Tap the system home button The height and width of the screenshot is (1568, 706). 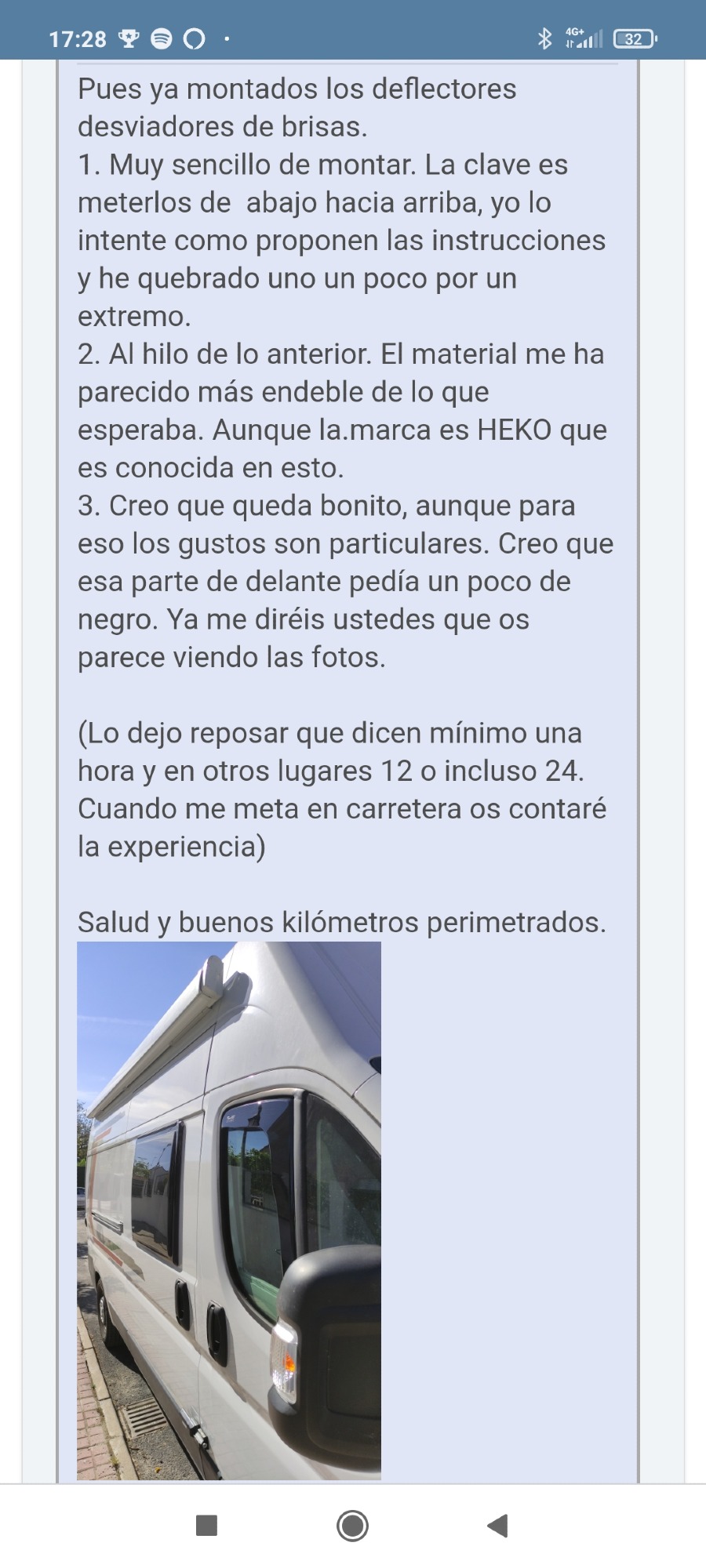tap(352, 1526)
